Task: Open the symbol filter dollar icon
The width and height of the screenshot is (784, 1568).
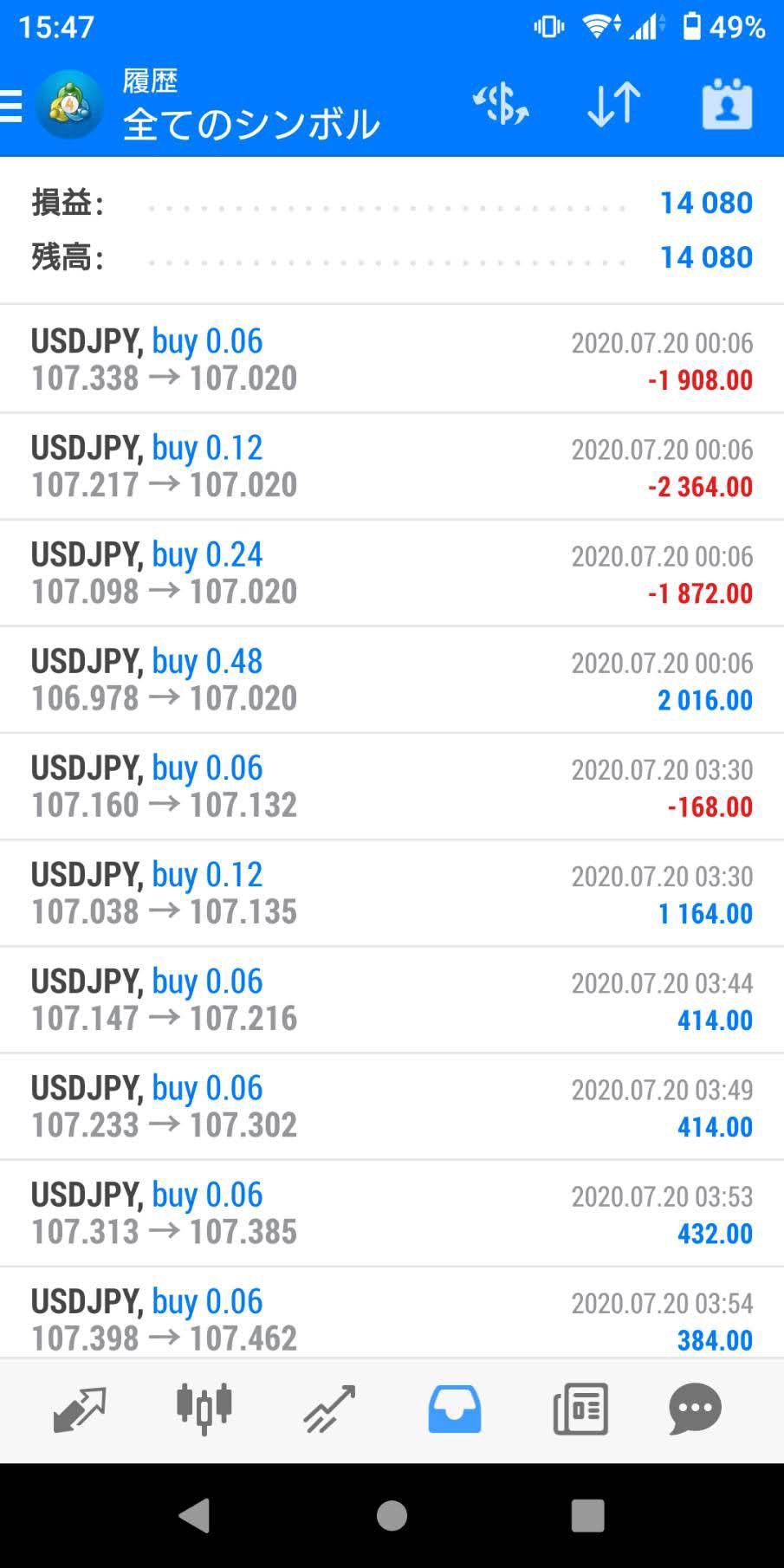Action: tap(501, 105)
